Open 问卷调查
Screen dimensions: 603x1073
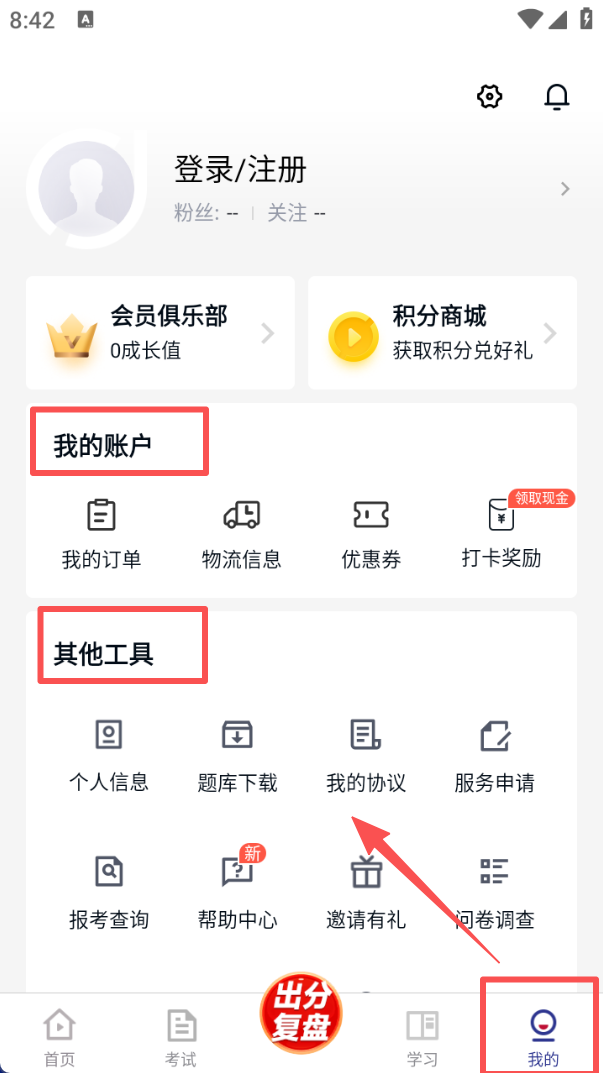click(x=494, y=892)
